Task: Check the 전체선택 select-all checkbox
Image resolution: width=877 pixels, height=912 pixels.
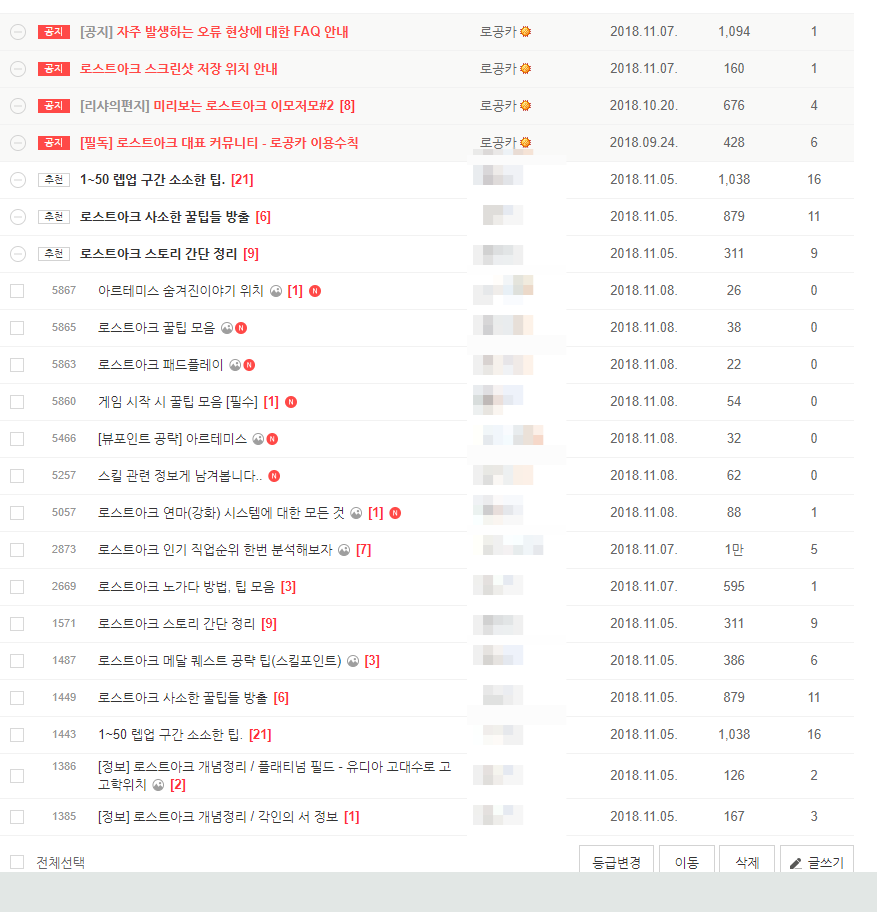Action: tap(17, 862)
